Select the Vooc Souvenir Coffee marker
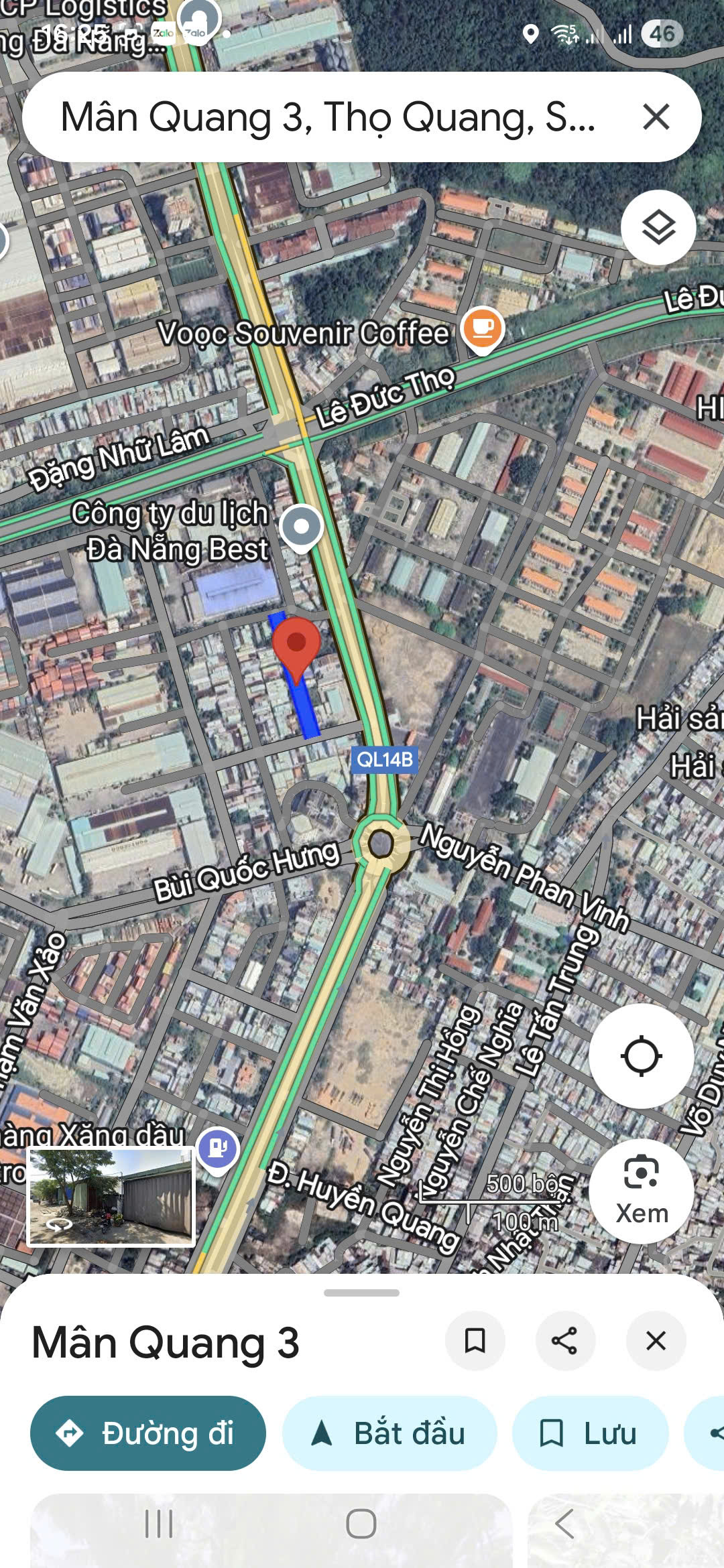724x1568 pixels. pos(483,328)
